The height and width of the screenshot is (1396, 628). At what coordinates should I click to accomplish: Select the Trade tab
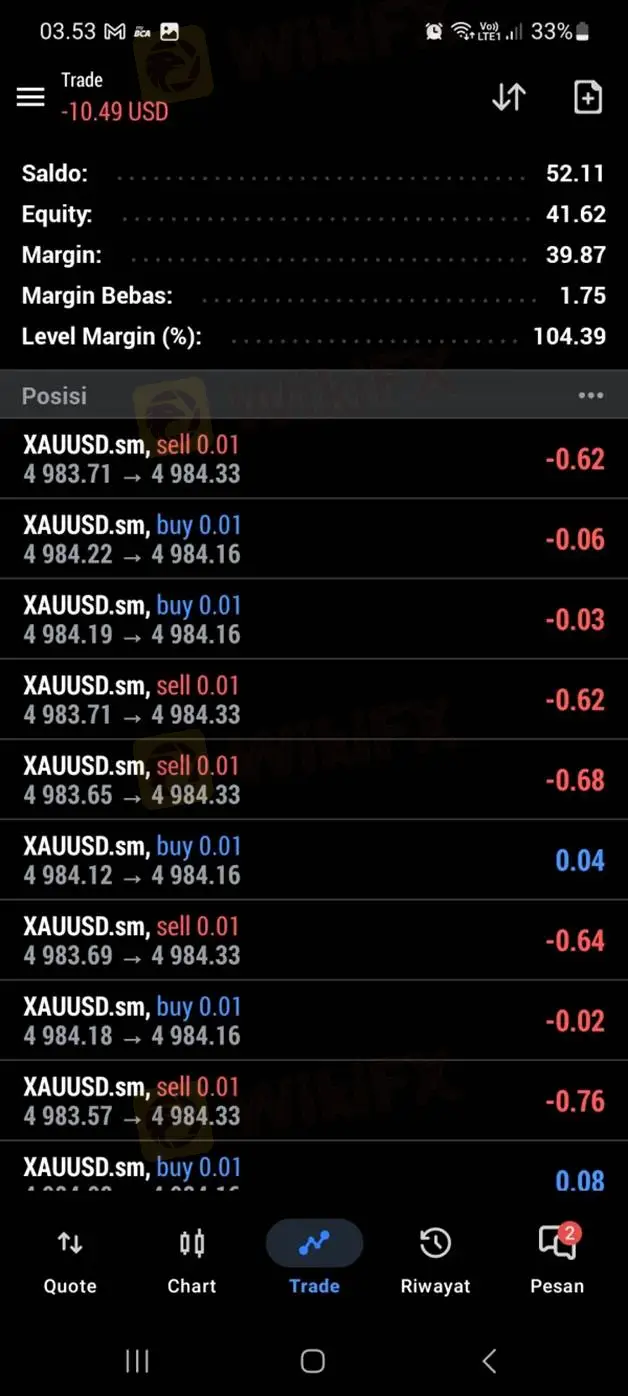314,1261
